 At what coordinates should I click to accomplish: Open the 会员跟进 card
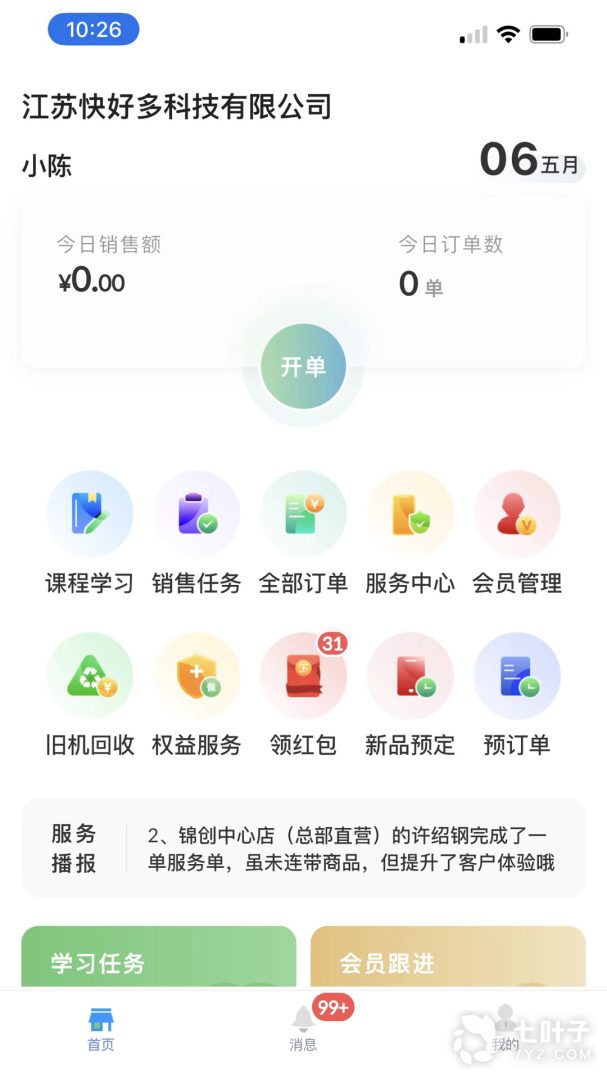(447, 960)
